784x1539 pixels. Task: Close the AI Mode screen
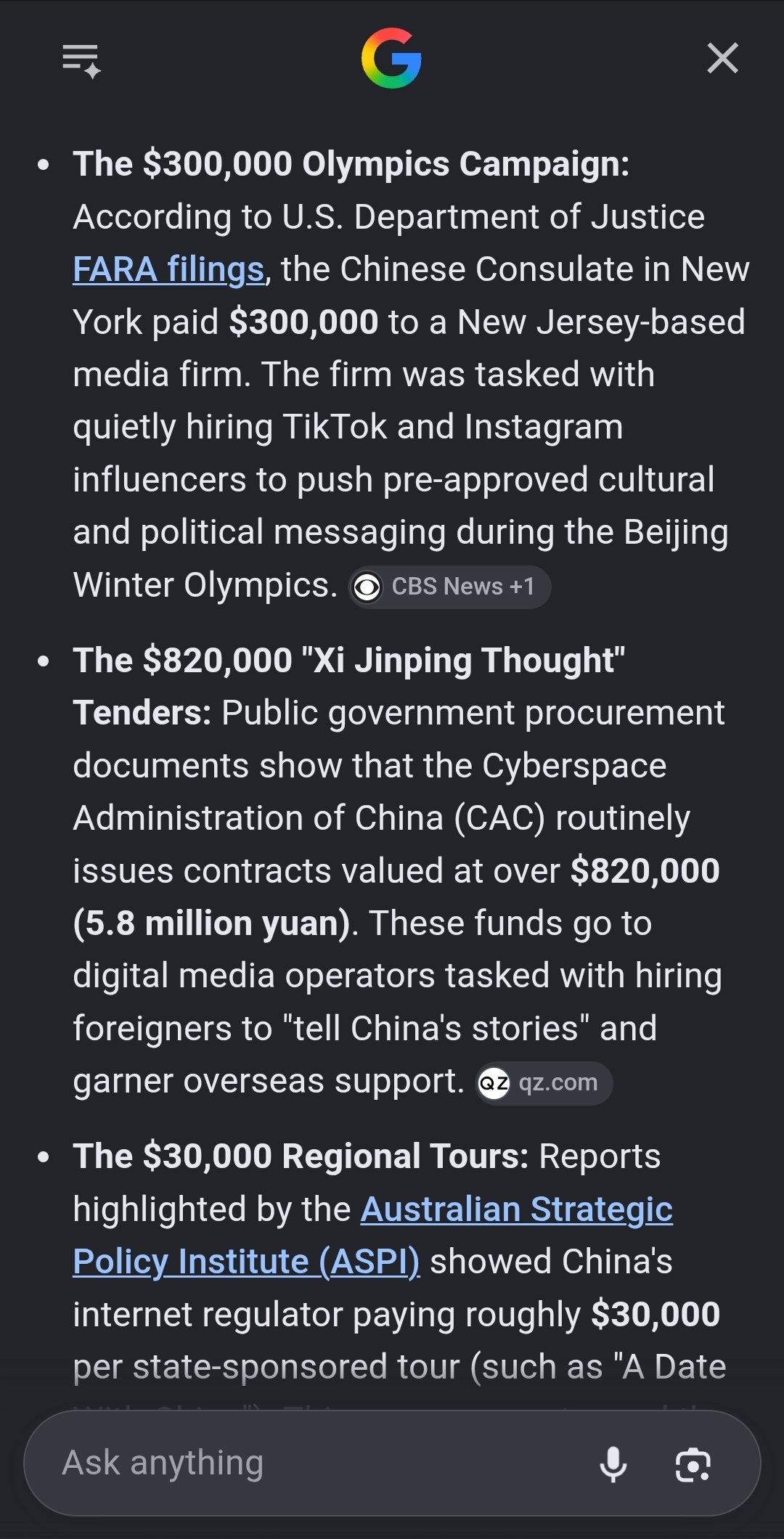click(722, 58)
